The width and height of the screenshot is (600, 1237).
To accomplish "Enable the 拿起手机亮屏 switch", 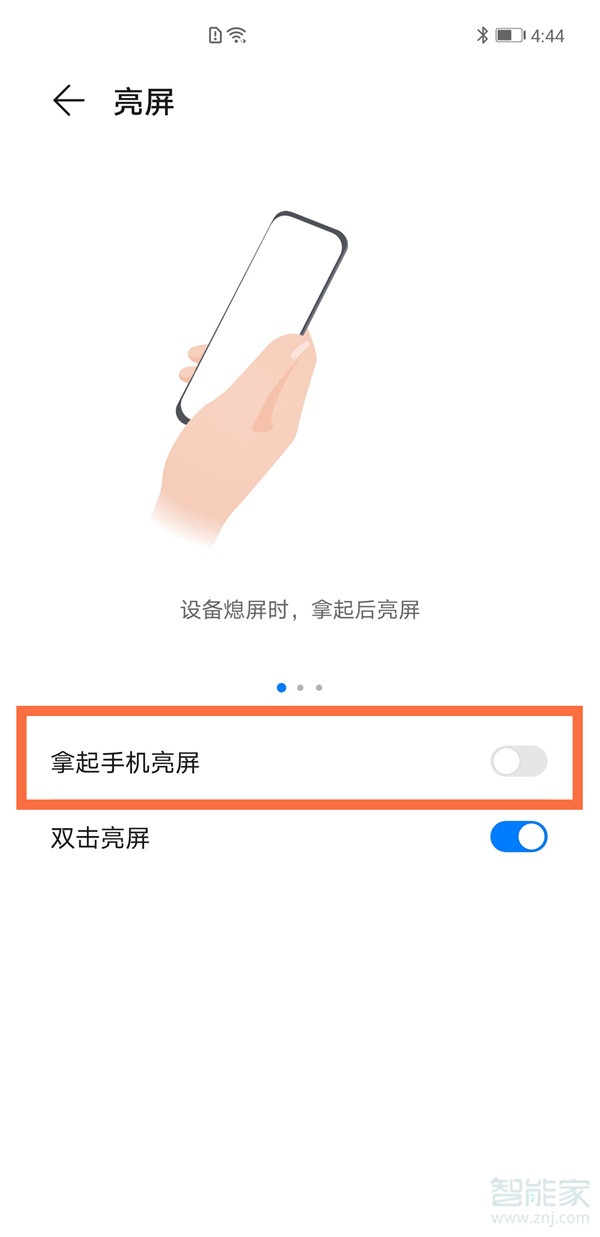I will (518, 762).
